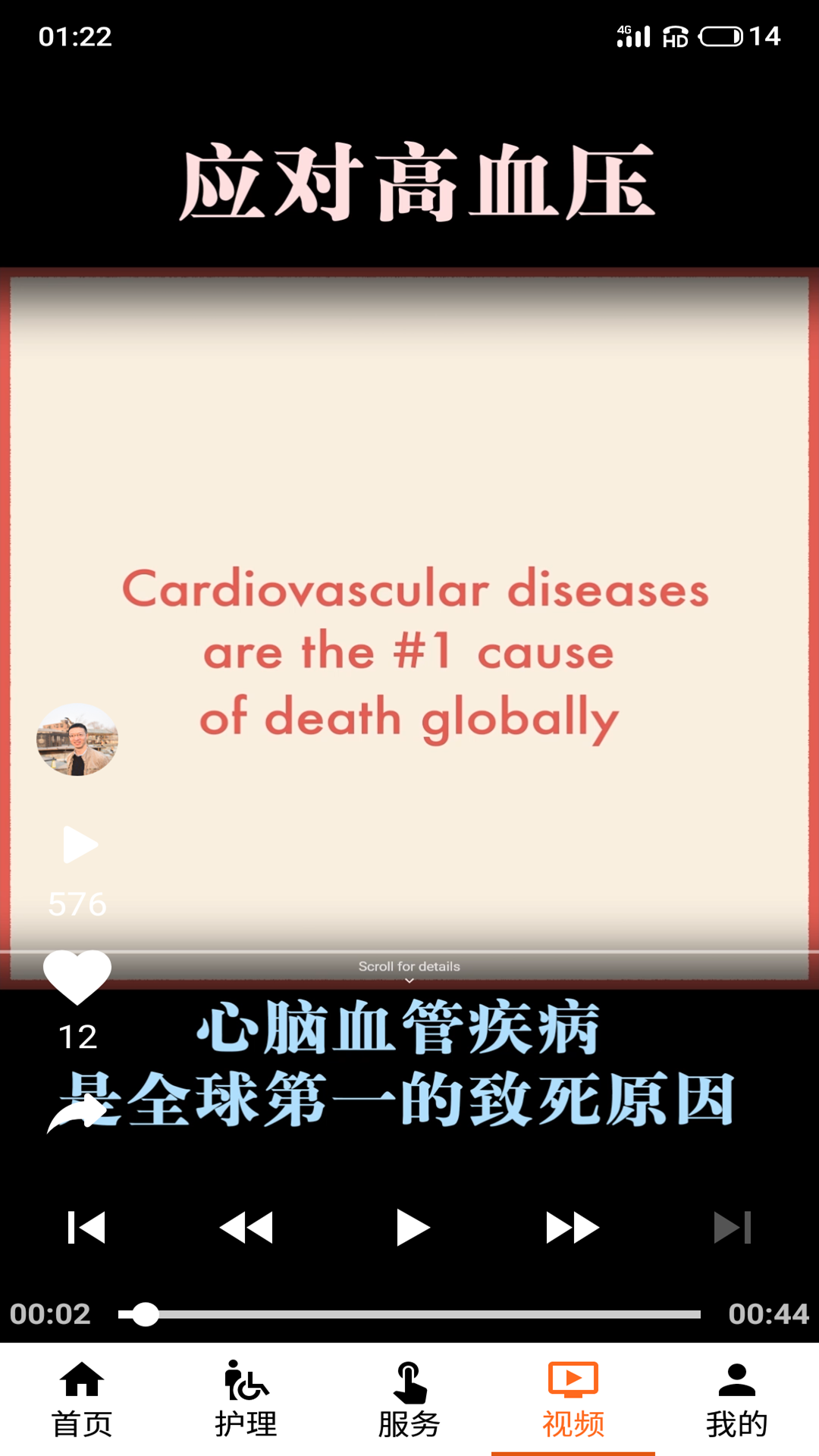Screen dimensions: 819x1456
Task: Skip to previous video with the skip-back icon
Action: click(x=86, y=1226)
